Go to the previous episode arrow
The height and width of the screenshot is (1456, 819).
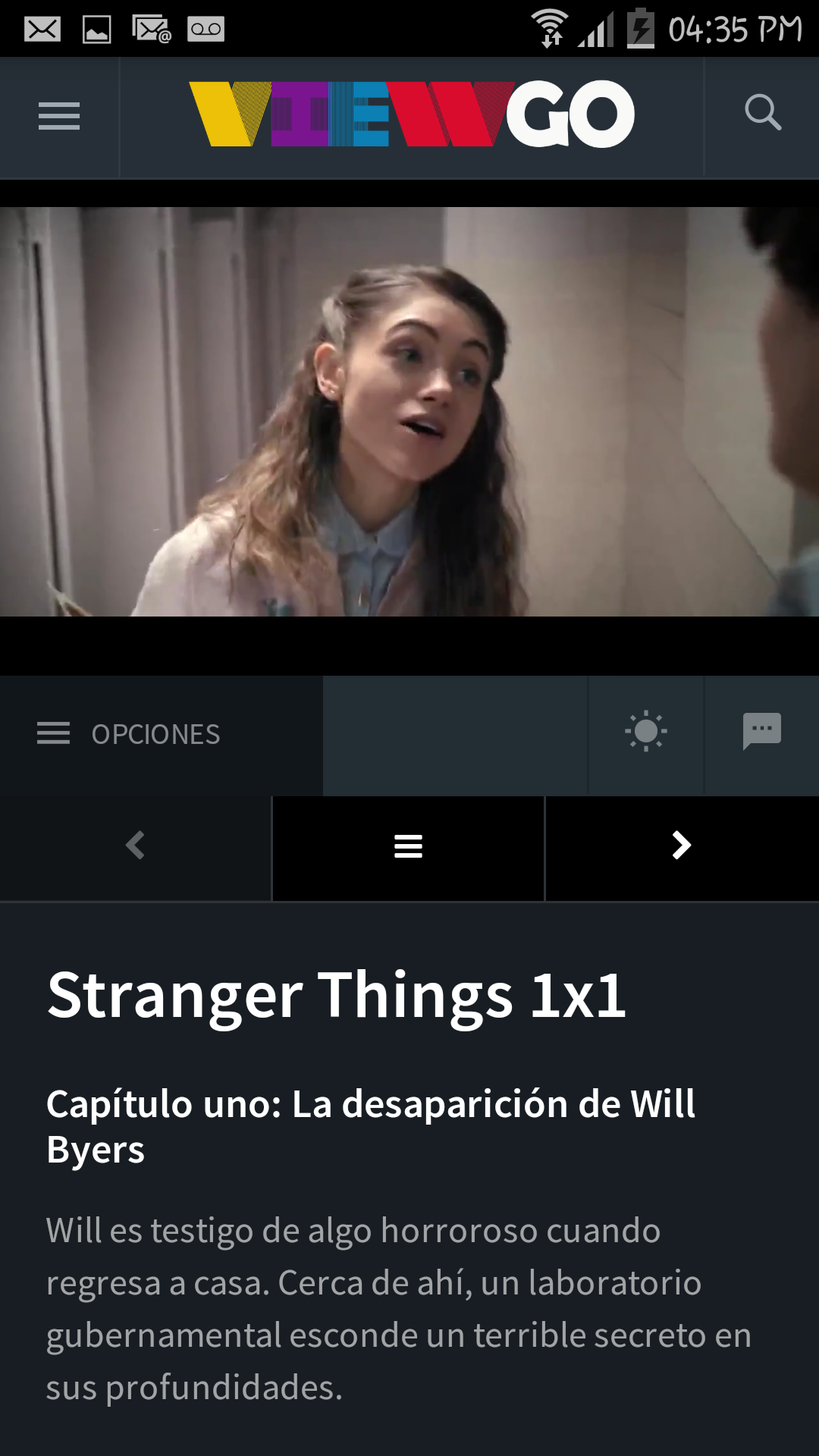coord(136,846)
